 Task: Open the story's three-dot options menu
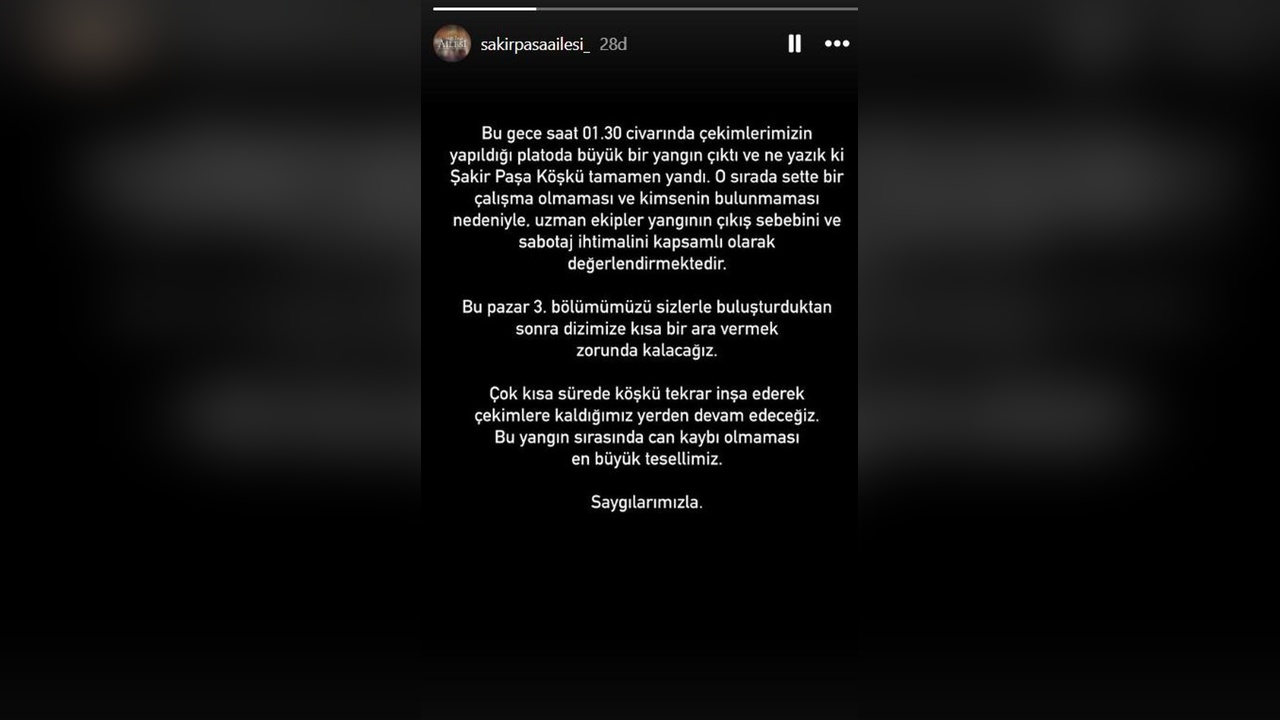tap(837, 44)
